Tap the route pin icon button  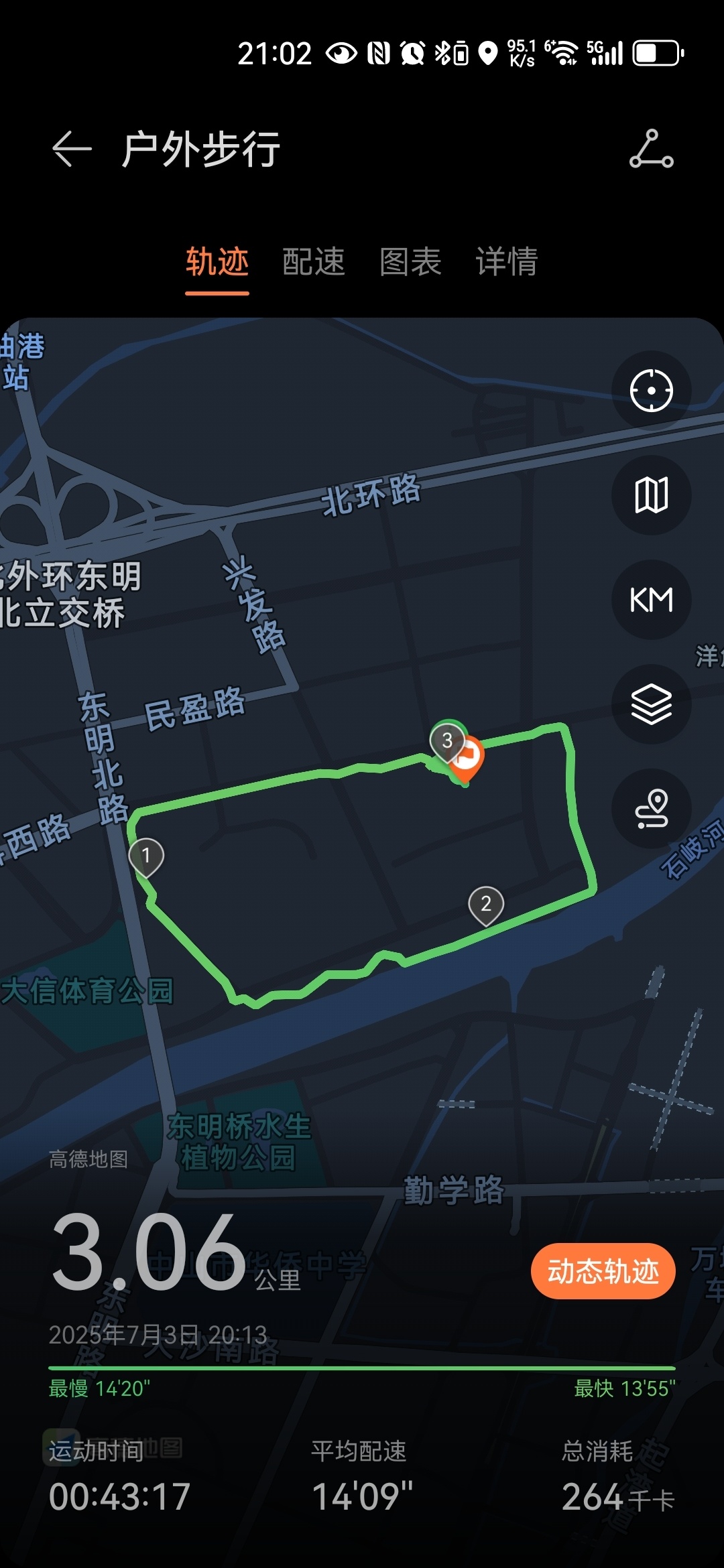coord(651,809)
